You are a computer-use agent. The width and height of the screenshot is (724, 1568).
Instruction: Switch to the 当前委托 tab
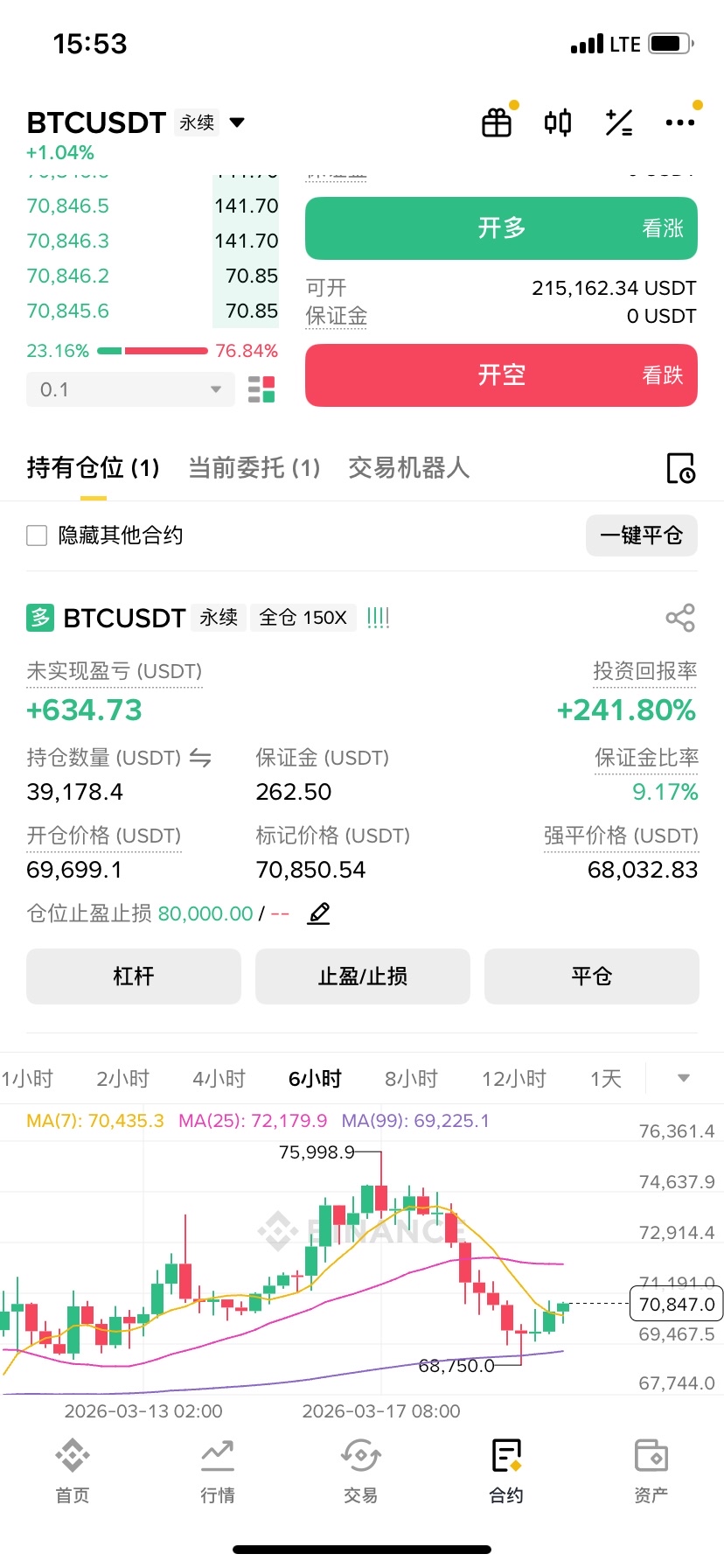[x=253, y=469]
